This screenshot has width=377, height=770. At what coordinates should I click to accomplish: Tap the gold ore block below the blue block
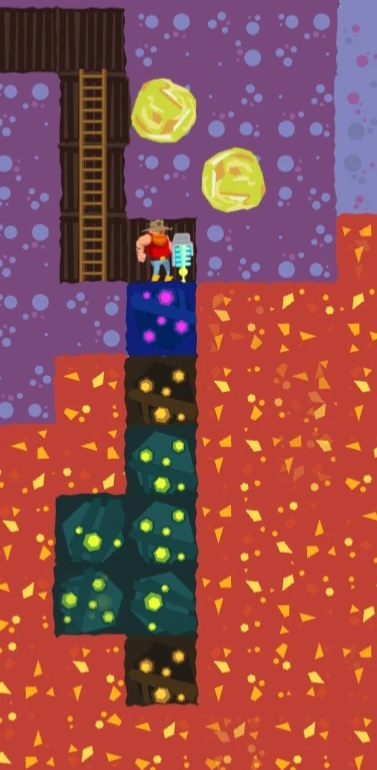pyautogui.click(x=161, y=391)
